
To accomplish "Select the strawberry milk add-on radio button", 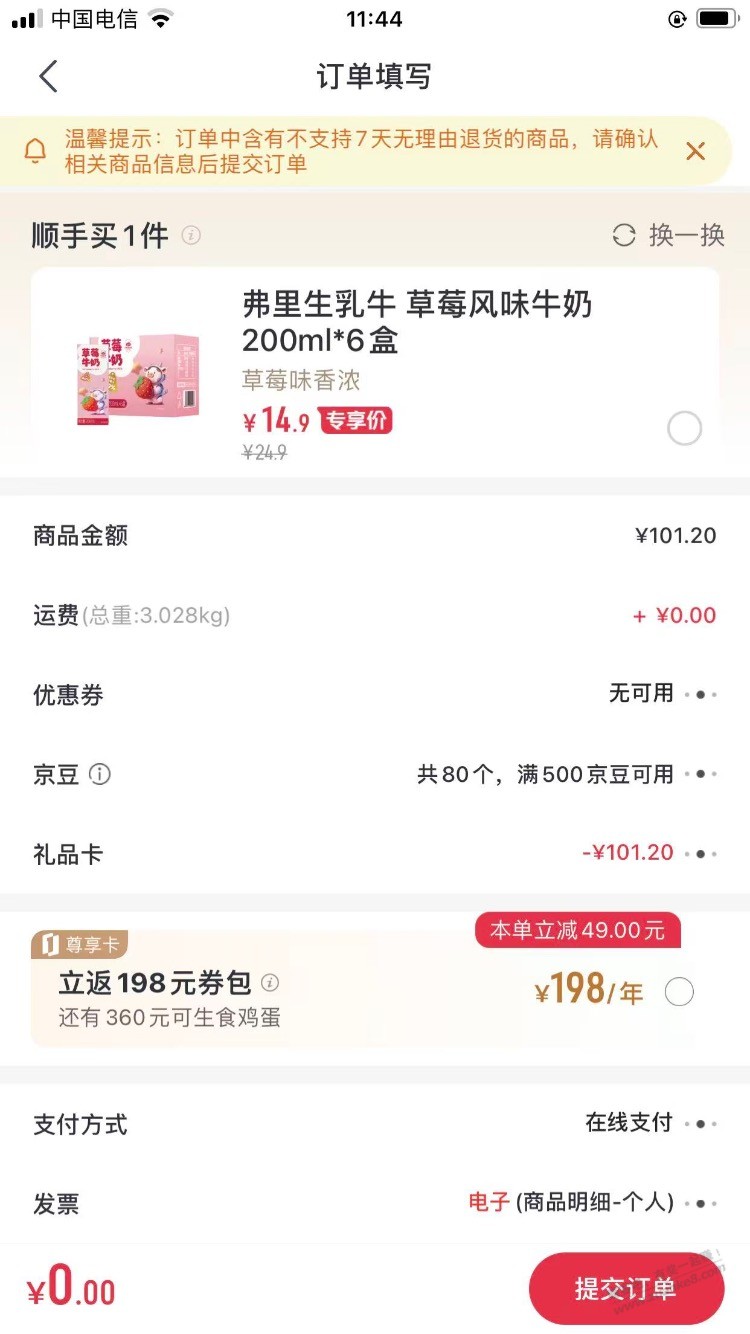I will pyautogui.click(x=684, y=429).
